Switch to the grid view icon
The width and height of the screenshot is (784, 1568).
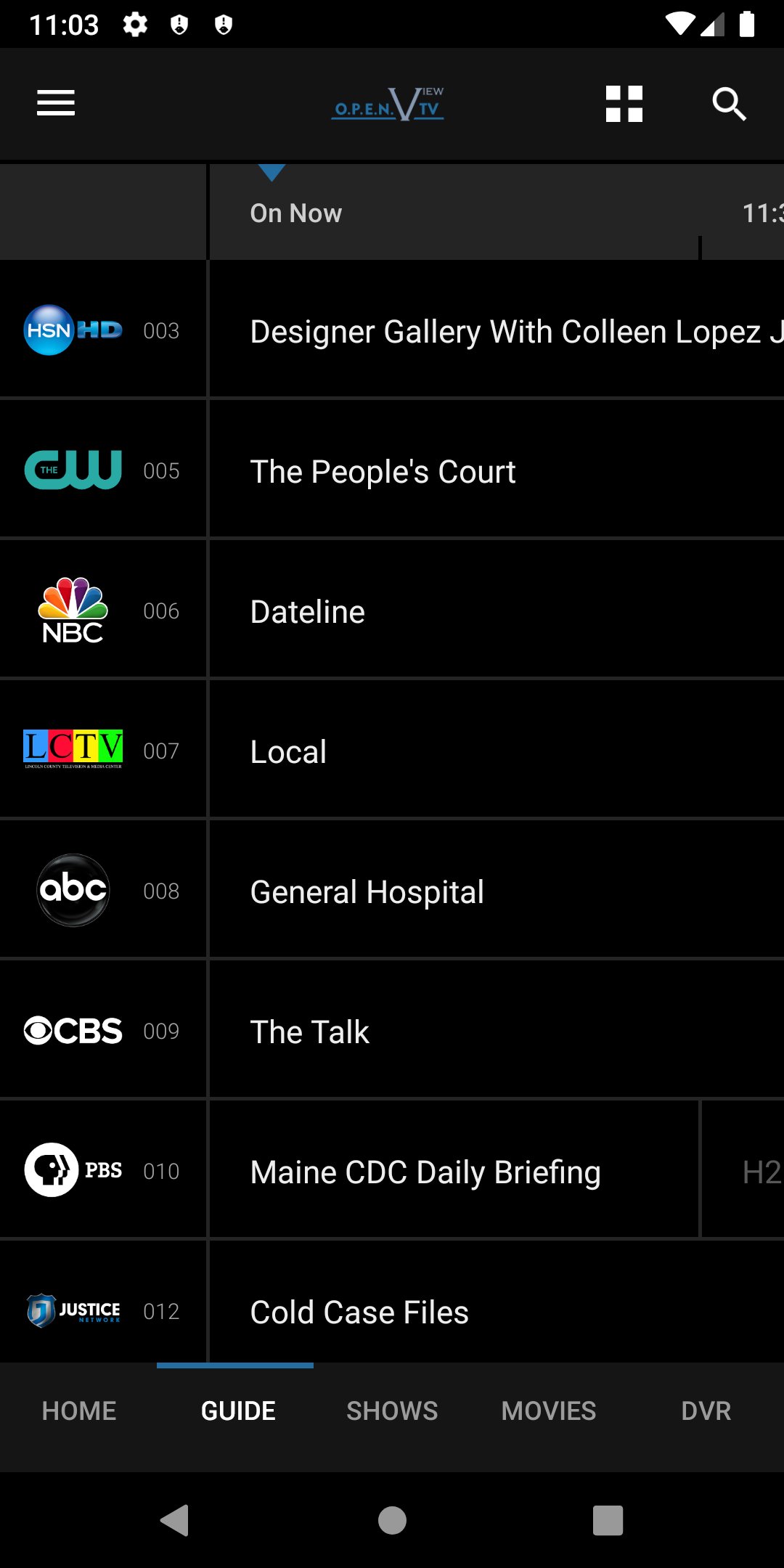[x=624, y=104]
